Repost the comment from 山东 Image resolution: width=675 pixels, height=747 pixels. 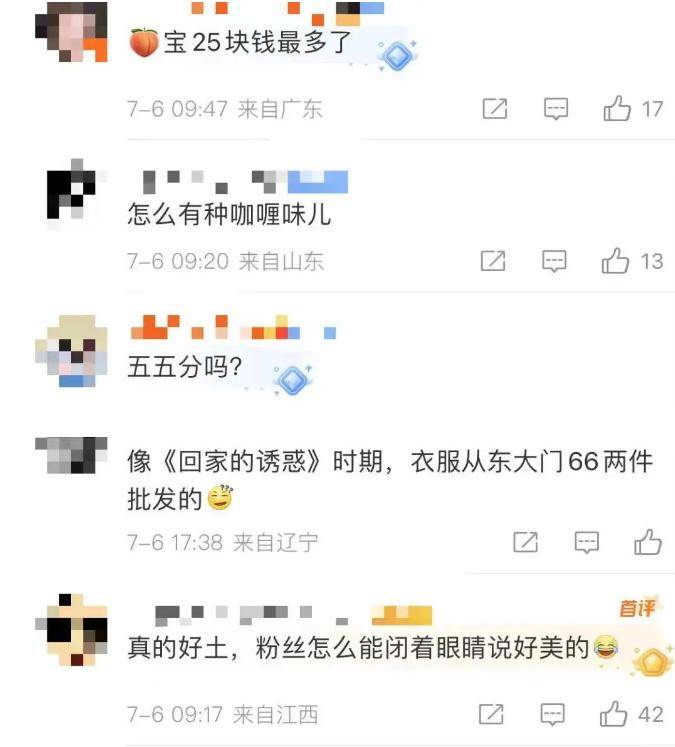pyautogui.click(x=493, y=262)
